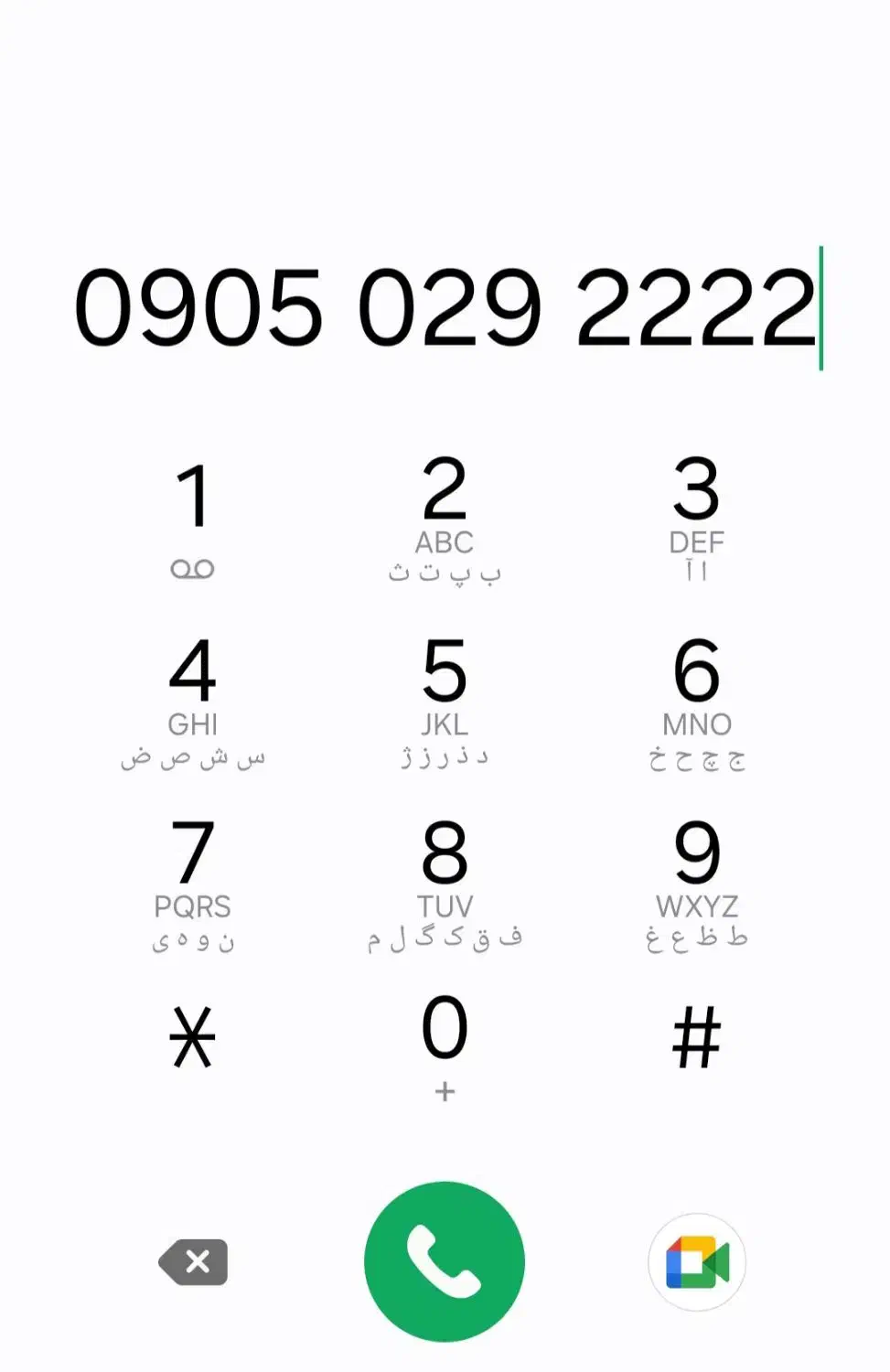This screenshot has height=1372, width=890.
Task: Tap the 4 GHI key
Action: pyautogui.click(x=192, y=702)
